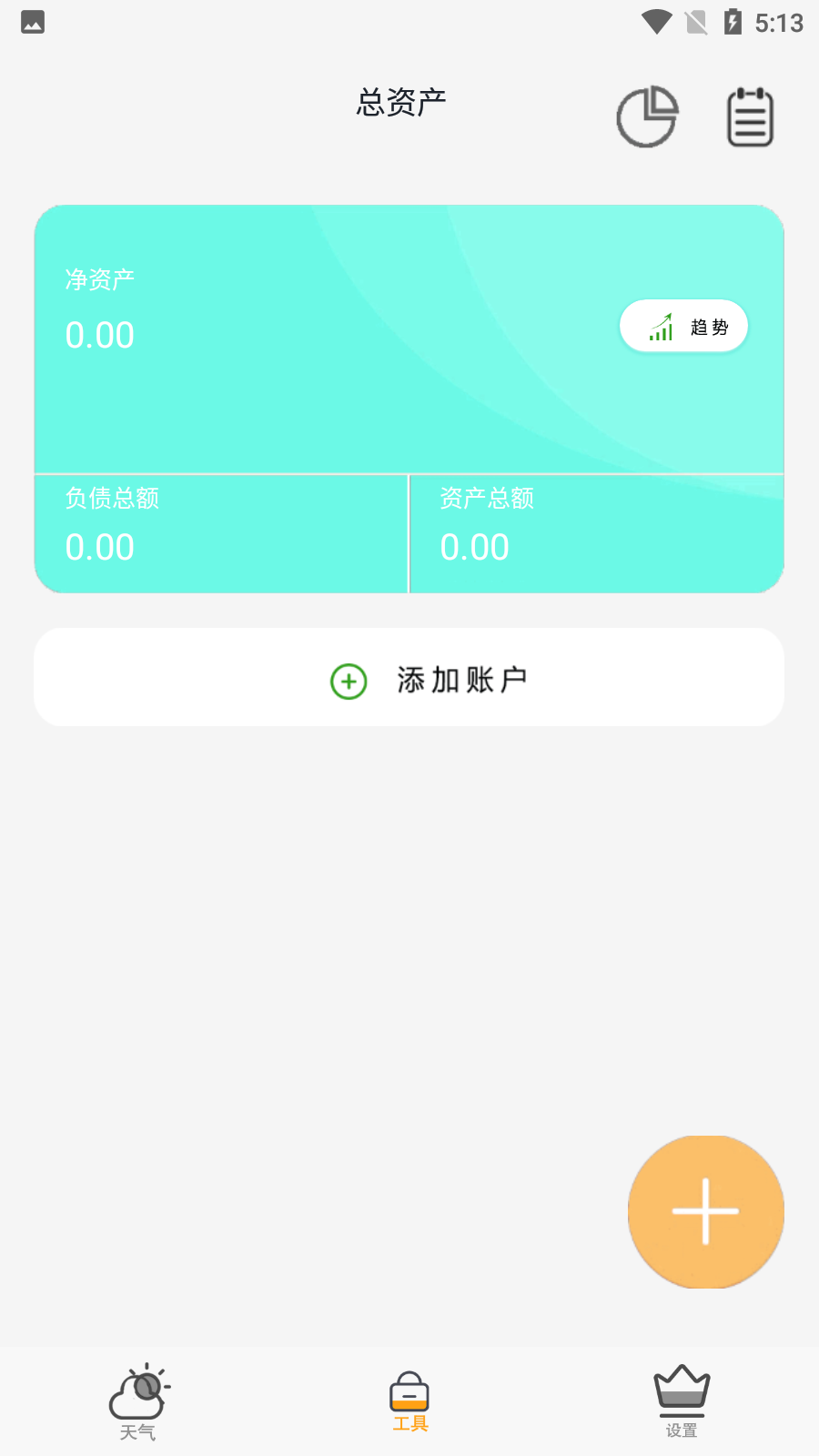
Task: Switch to the 设置 tab
Action: pos(682,1401)
